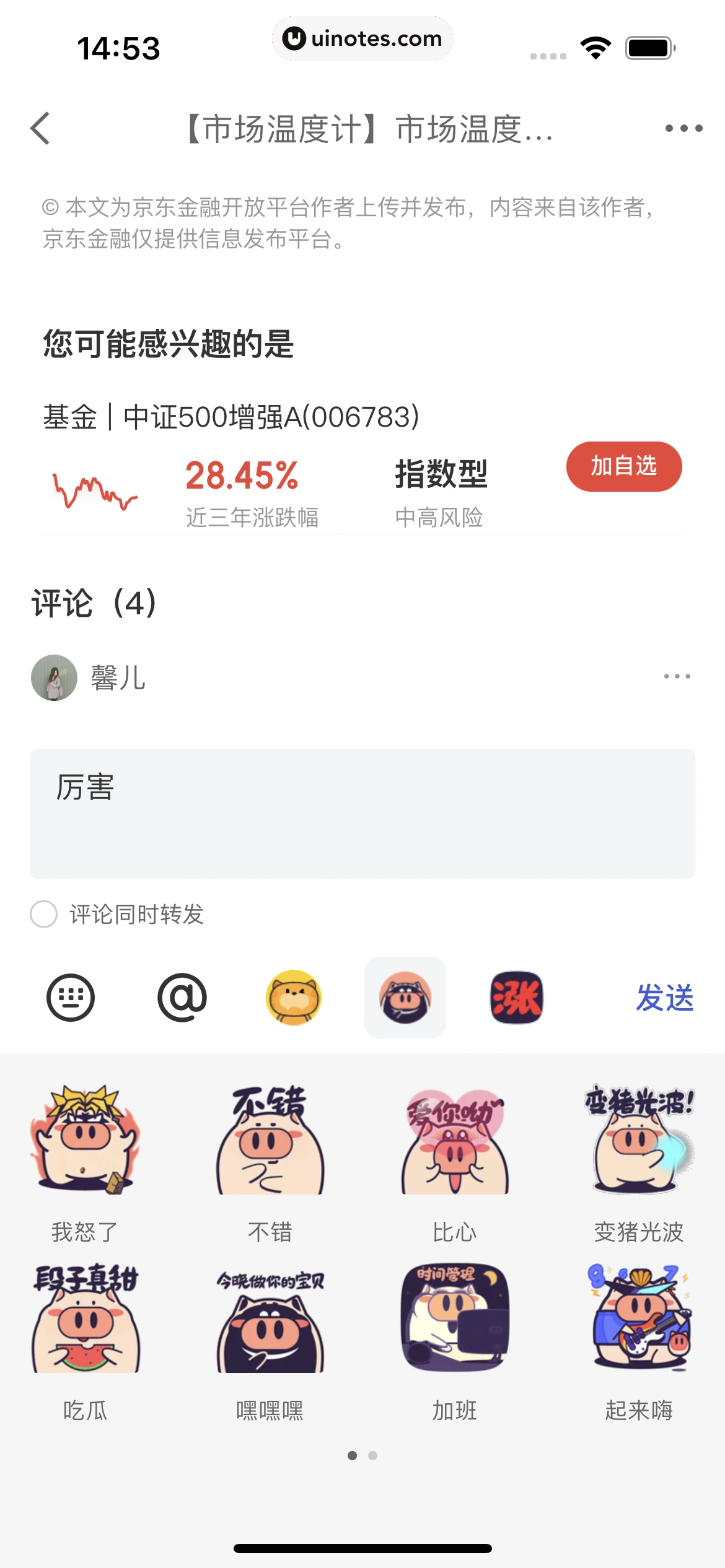Switch to the yellow cat sticker pack
The image size is (725, 1568).
click(294, 998)
